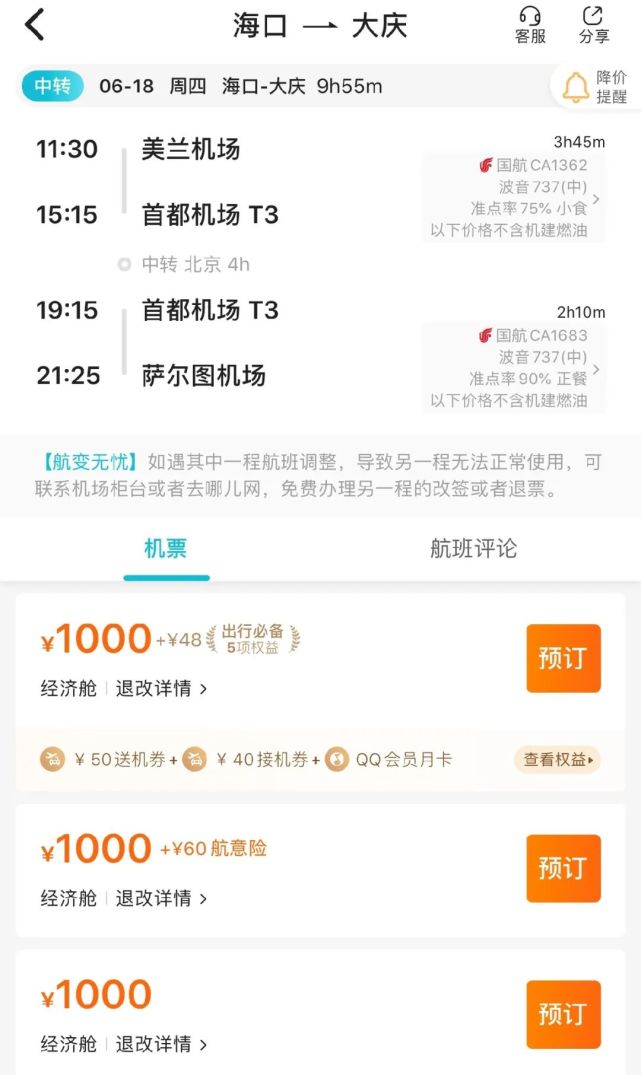Book the ¥1000+¥48 出行必备 fare
This screenshot has height=1075, width=641.
click(563, 658)
